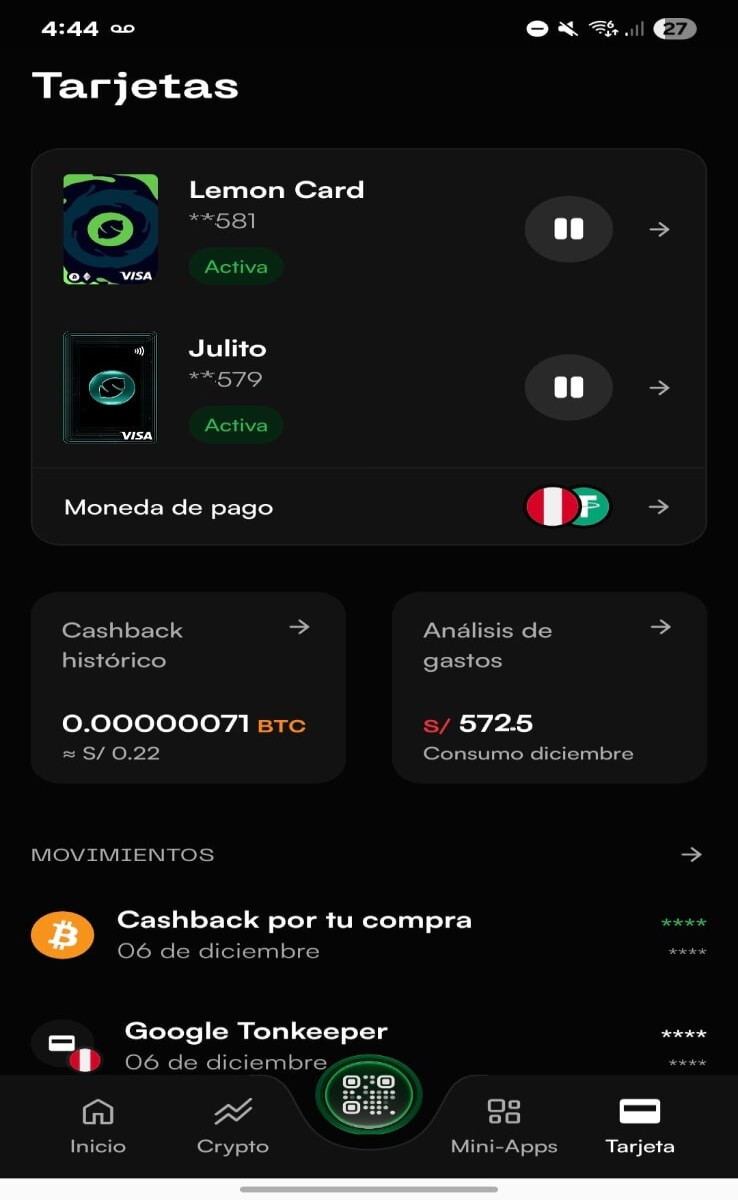The image size is (738, 1200).
Task: Tap the Activa status badge on Lemon Card
Action: tap(235, 266)
